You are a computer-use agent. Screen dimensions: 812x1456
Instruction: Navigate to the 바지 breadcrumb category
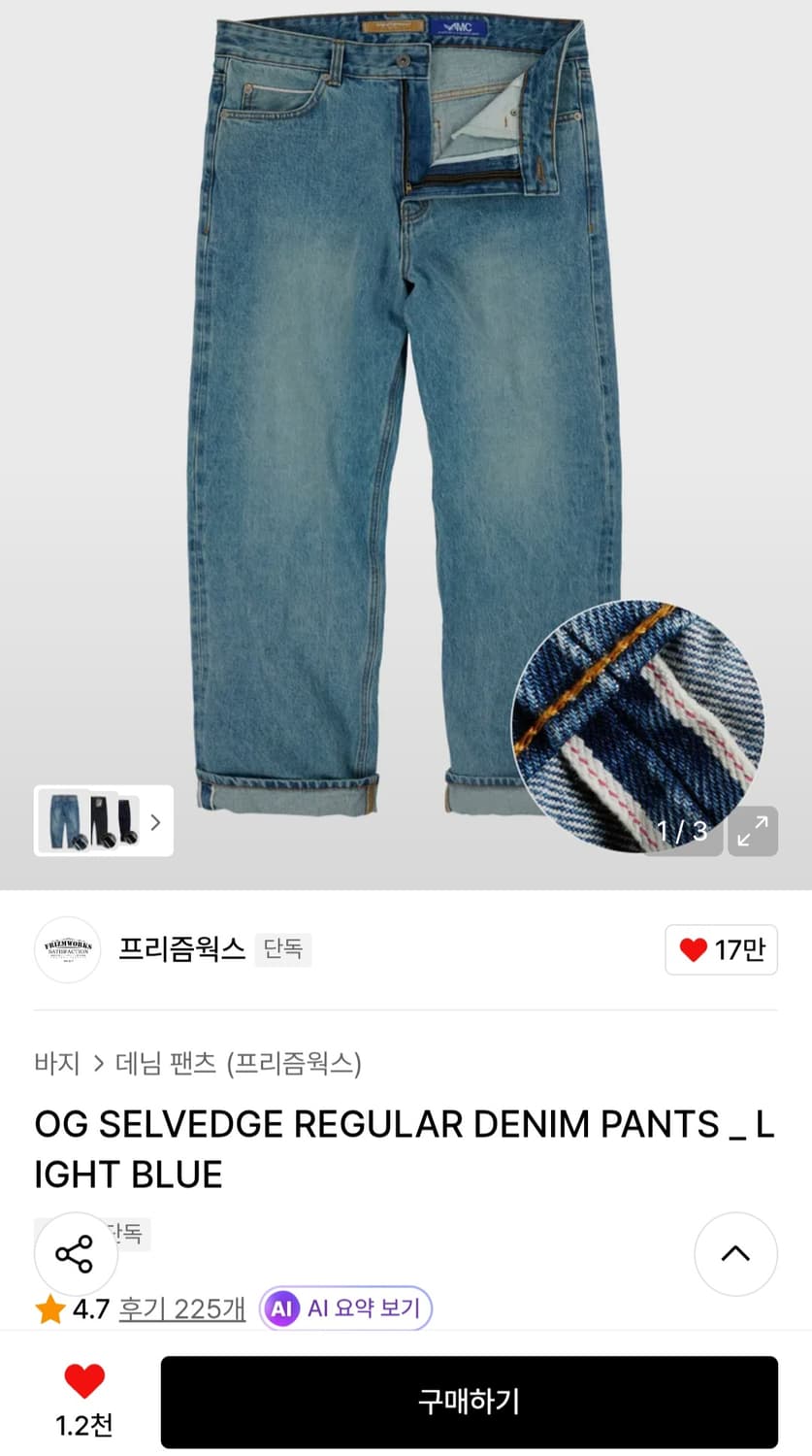(x=56, y=1064)
